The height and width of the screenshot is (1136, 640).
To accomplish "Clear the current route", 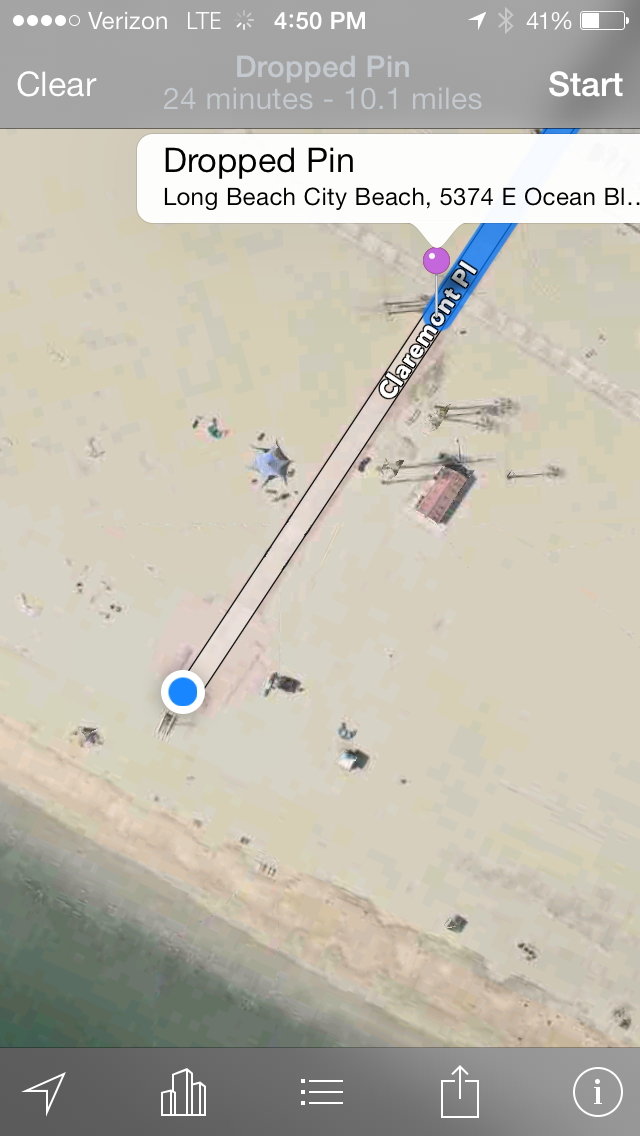I will pyautogui.click(x=56, y=85).
